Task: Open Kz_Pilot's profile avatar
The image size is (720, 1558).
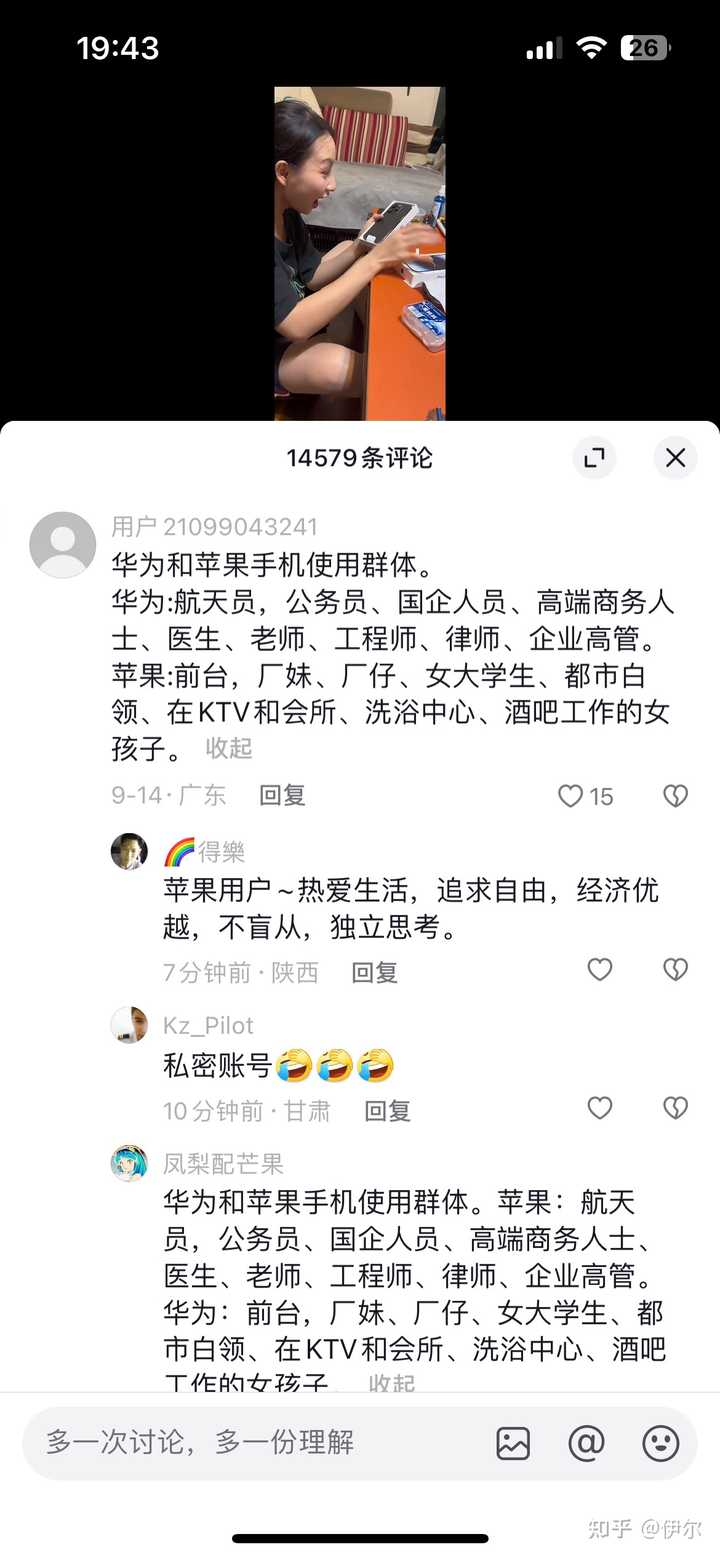Action: click(x=129, y=1025)
